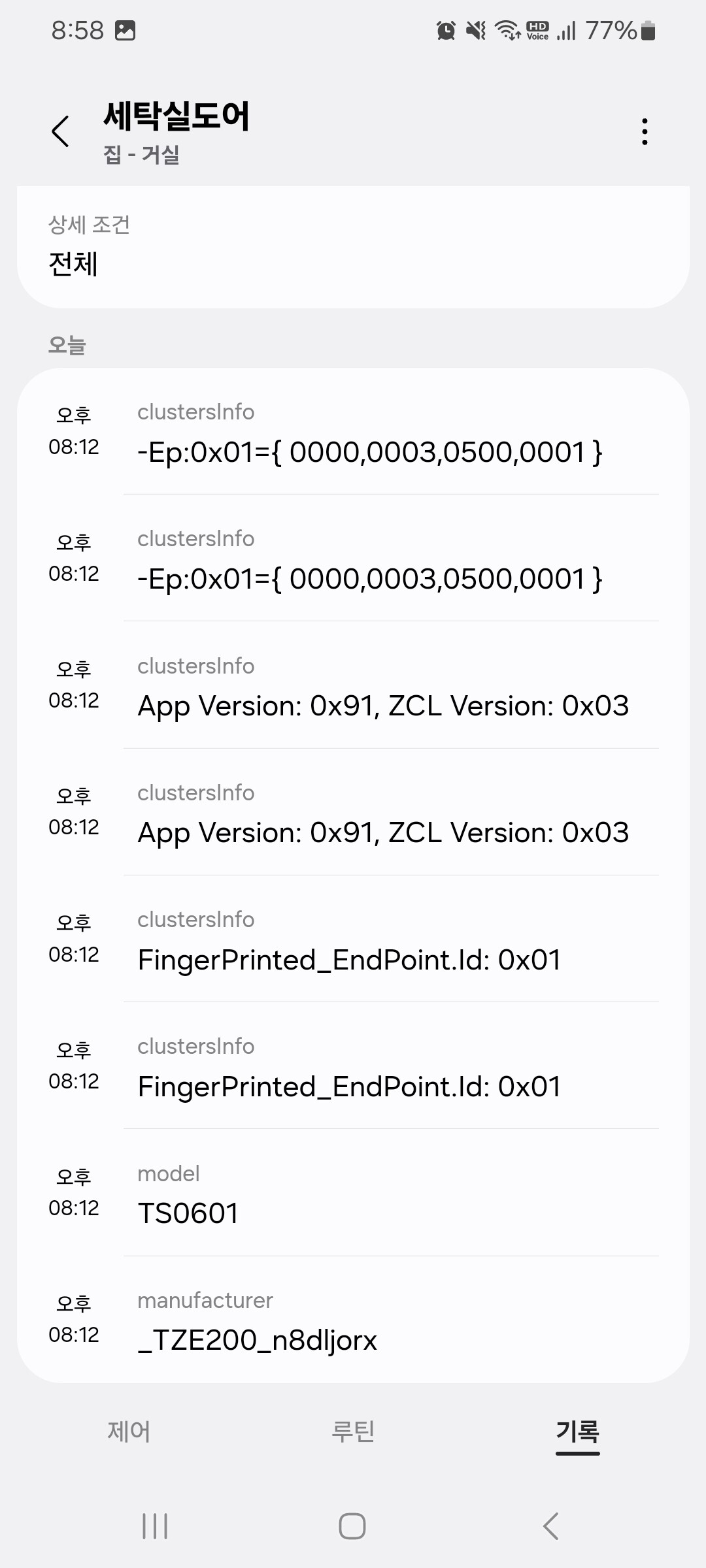
Task: Go to the home screen
Action: point(352,1526)
